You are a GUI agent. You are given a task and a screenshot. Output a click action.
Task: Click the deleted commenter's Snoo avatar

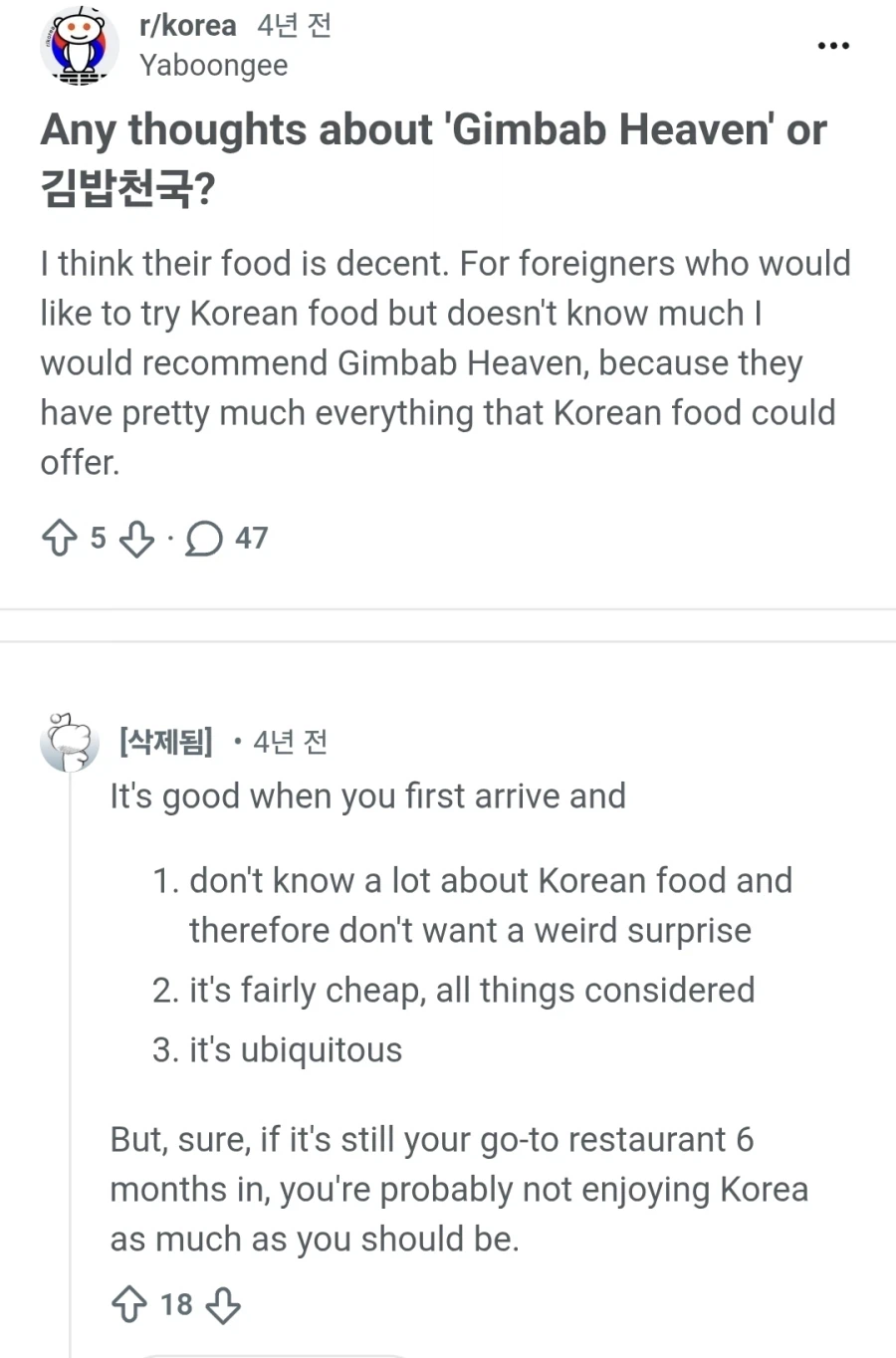[69, 742]
